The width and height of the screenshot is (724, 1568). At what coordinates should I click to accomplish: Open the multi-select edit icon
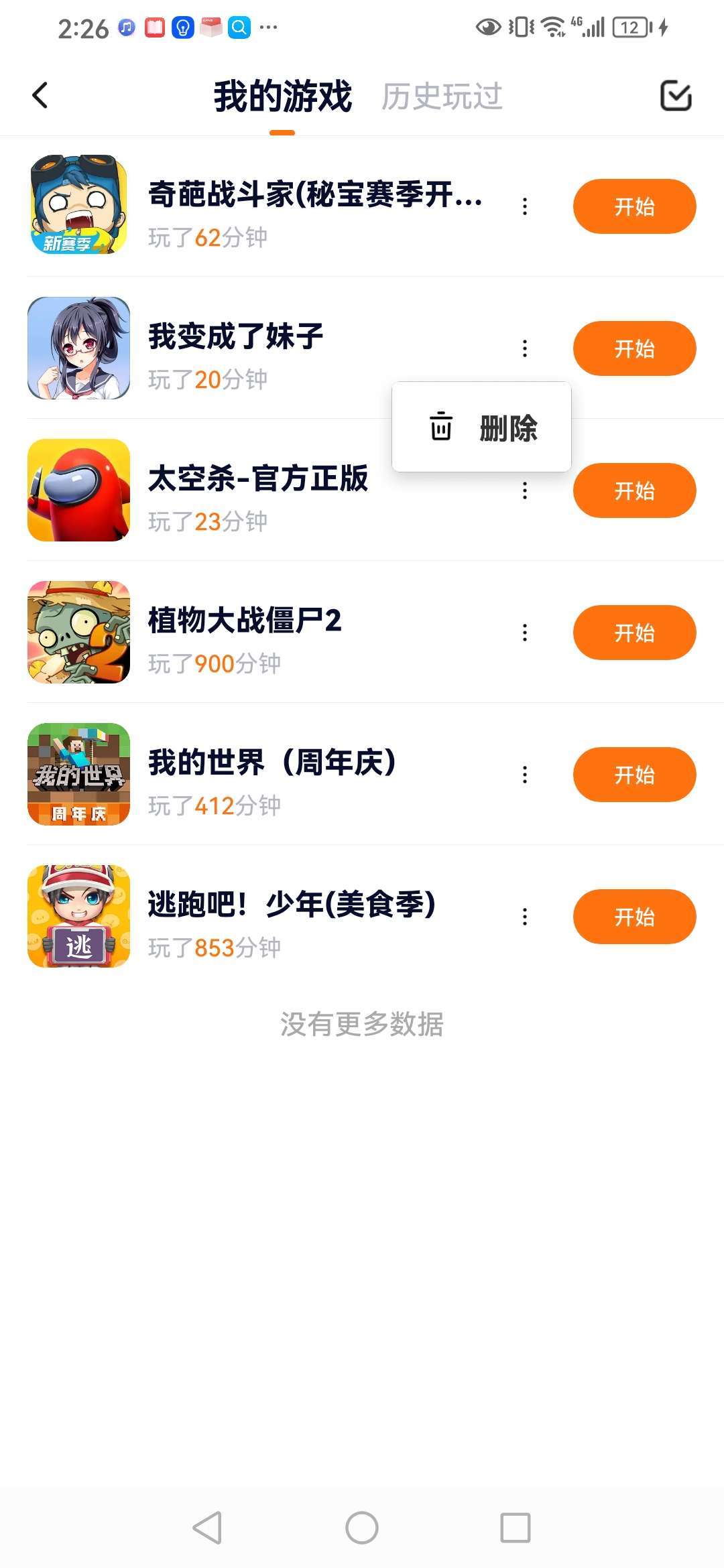coord(676,95)
